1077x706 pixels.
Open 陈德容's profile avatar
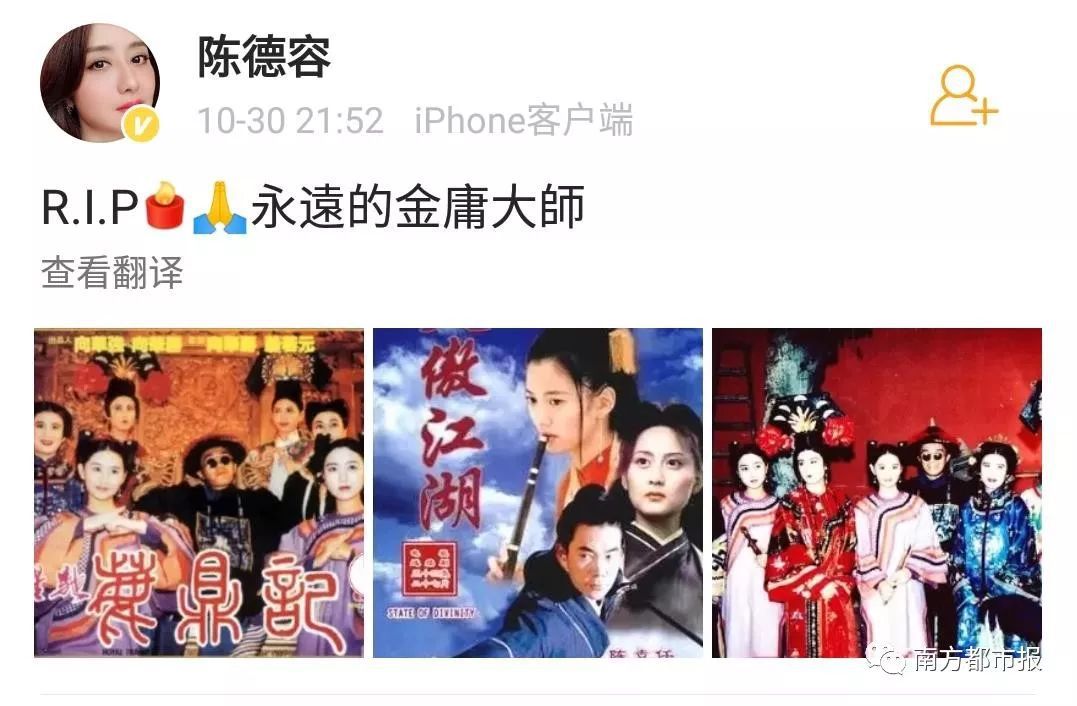(x=99, y=83)
